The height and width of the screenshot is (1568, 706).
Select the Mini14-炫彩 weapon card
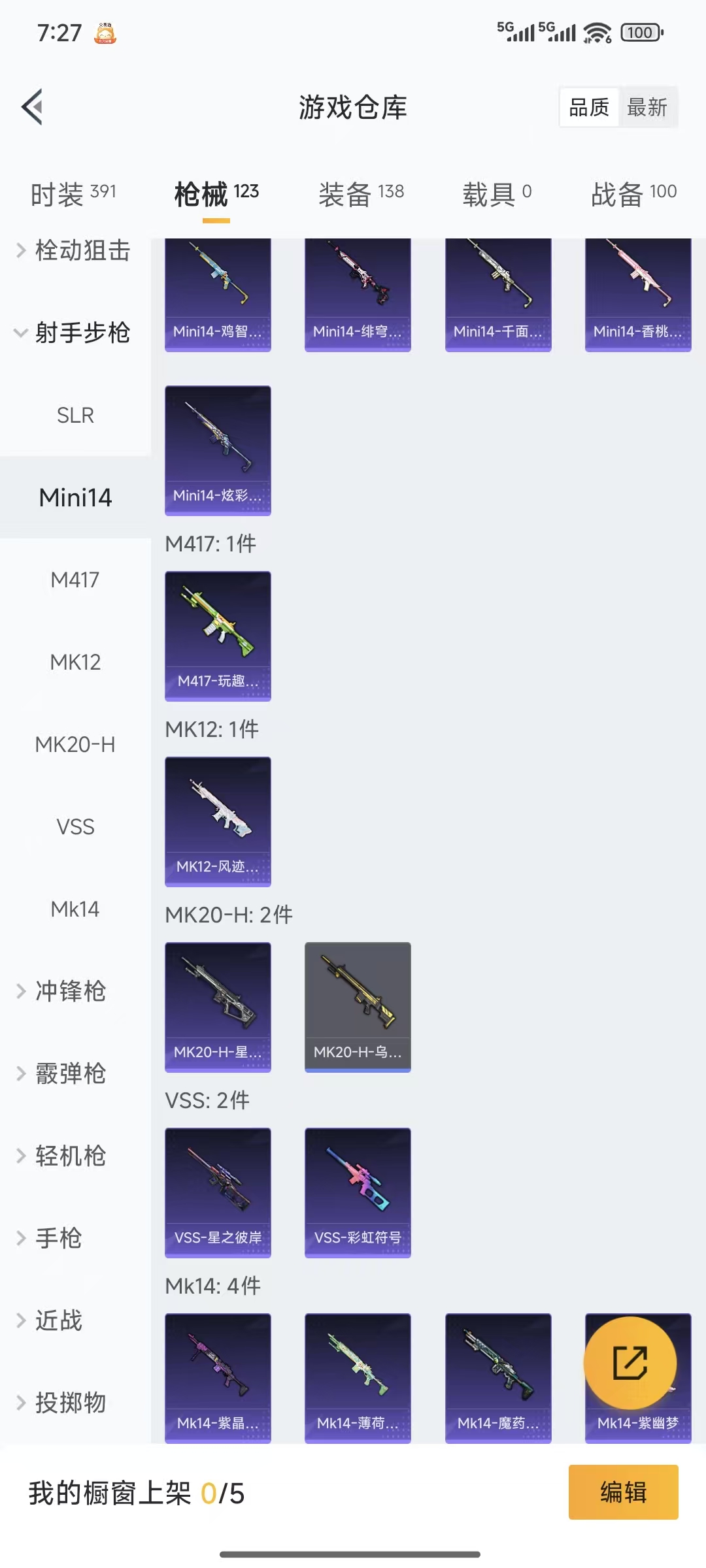point(218,450)
